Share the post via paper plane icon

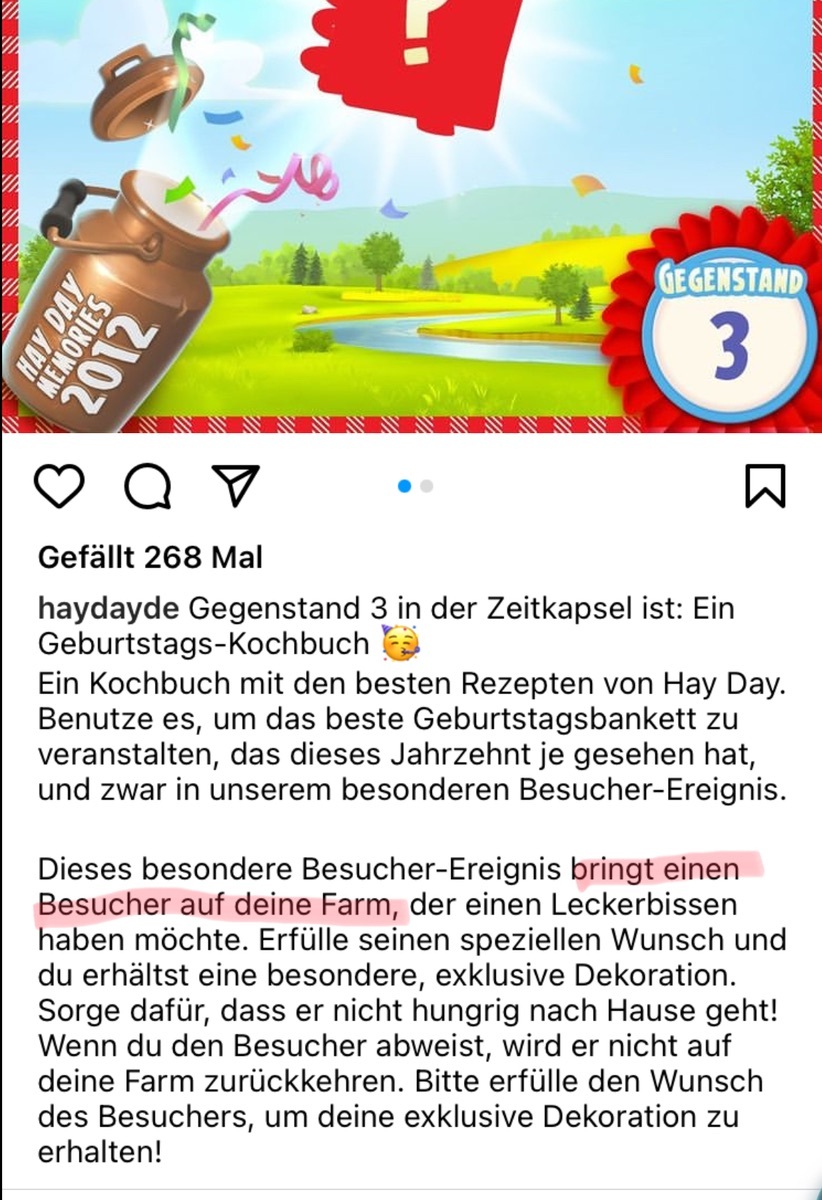(x=236, y=485)
